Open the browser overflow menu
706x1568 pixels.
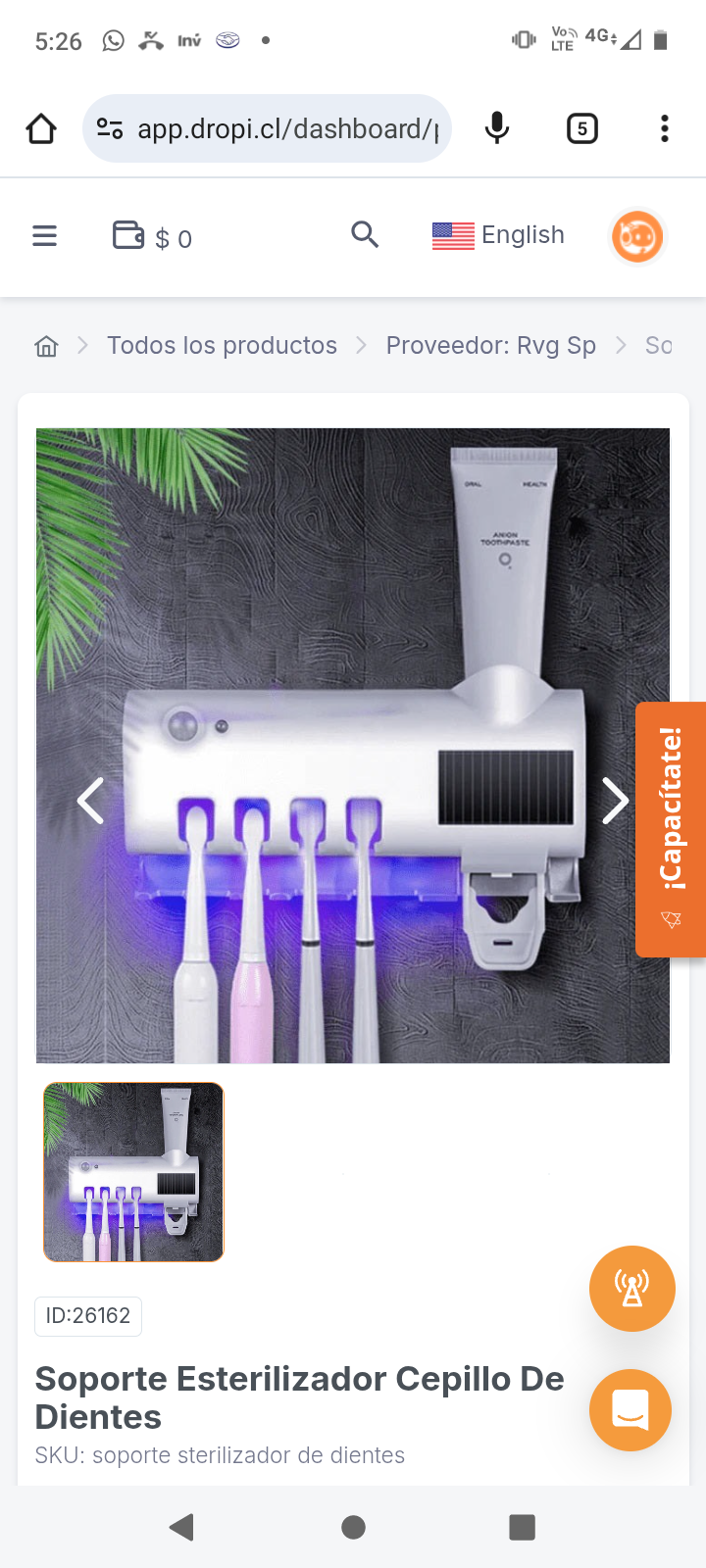(664, 128)
